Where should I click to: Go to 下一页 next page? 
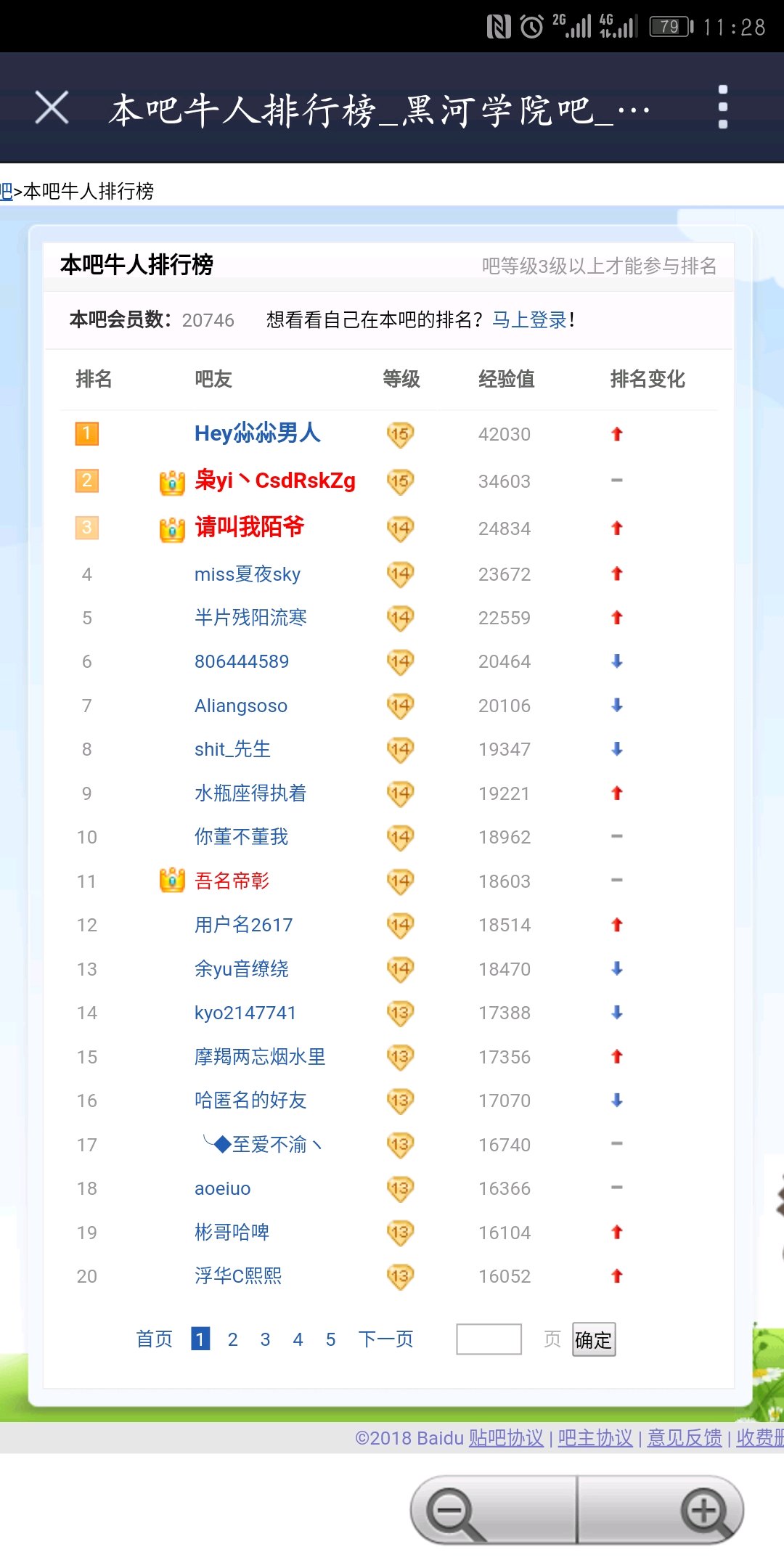385,1339
